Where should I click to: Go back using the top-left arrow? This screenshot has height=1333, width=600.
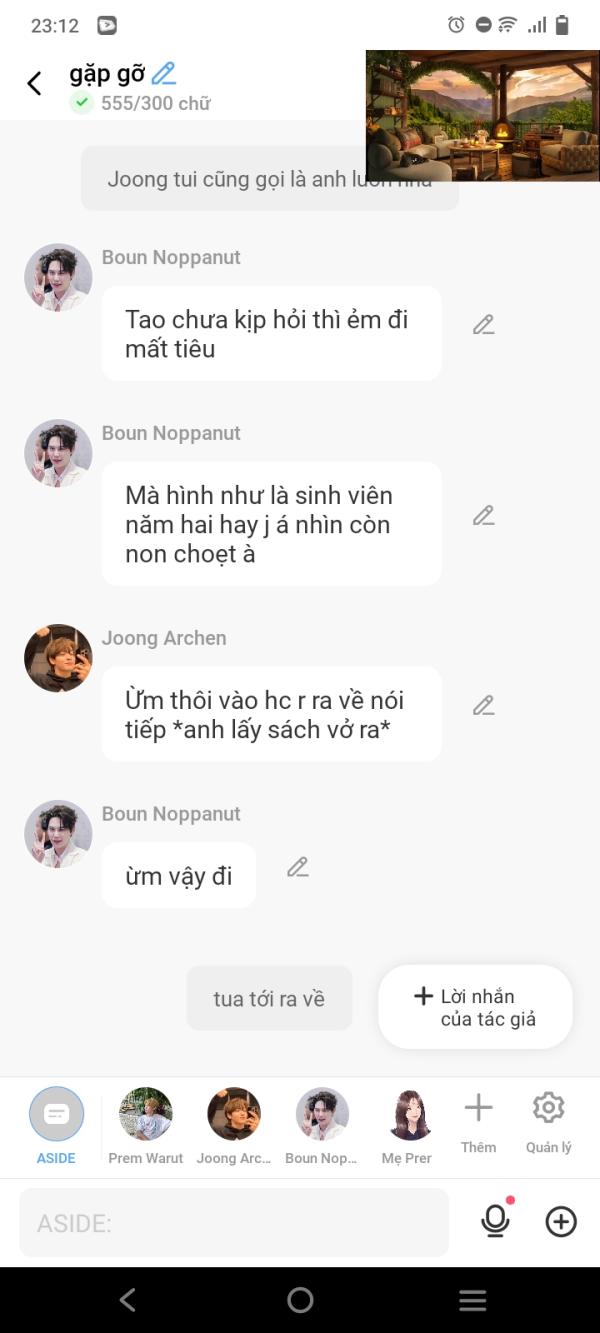pos(34,83)
